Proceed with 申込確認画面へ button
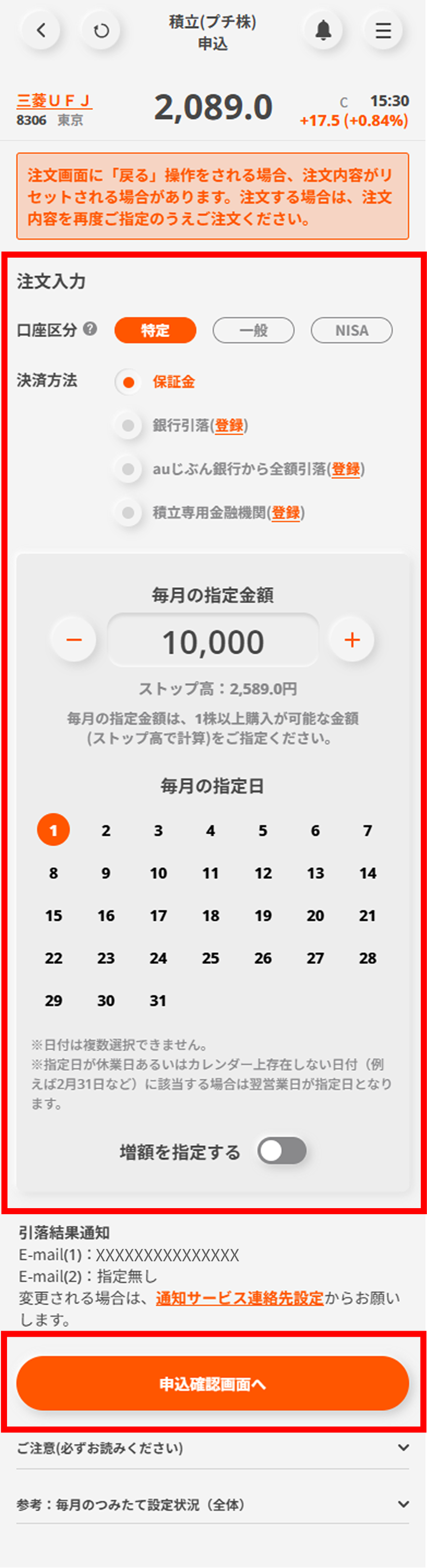The image size is (427, 1568). (213, 1384)
